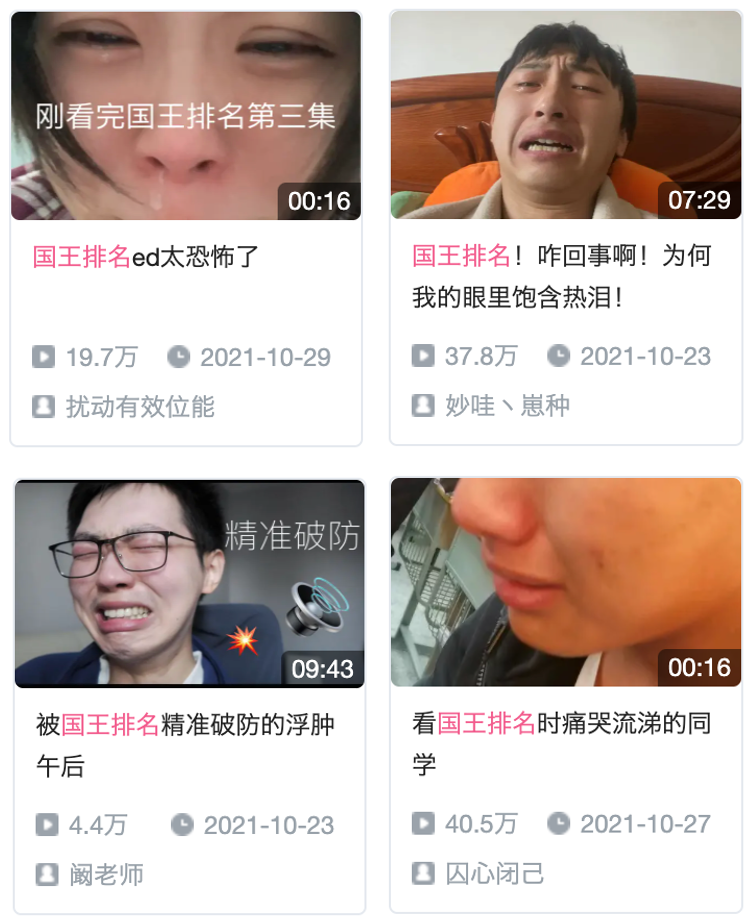Open uploader 妙哇丶崽种's page
The height and width of the screenshot is (922, 748).
coord(507,405)
